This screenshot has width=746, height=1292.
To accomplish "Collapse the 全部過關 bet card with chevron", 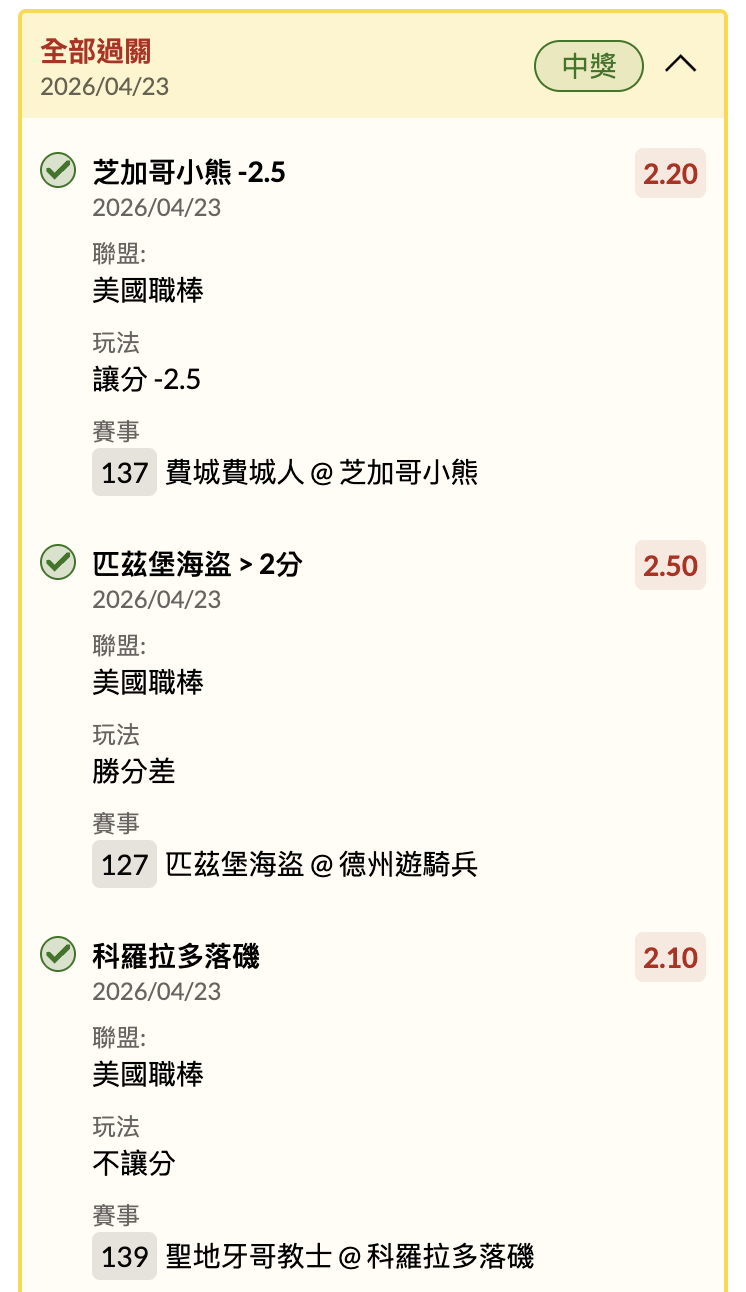I will 681,65.
